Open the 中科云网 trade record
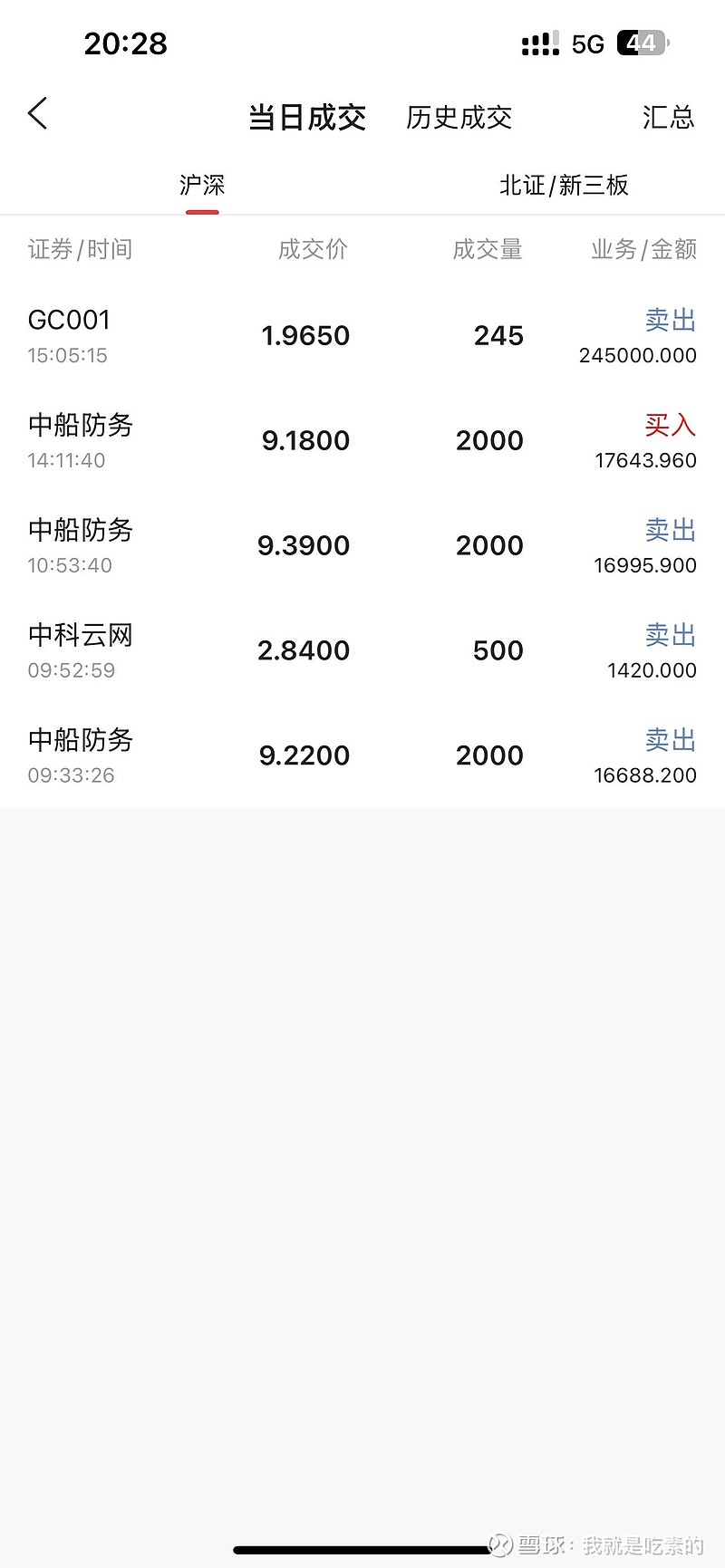The height and width of the screenshot is (1568, 725). tap(362, 651)
